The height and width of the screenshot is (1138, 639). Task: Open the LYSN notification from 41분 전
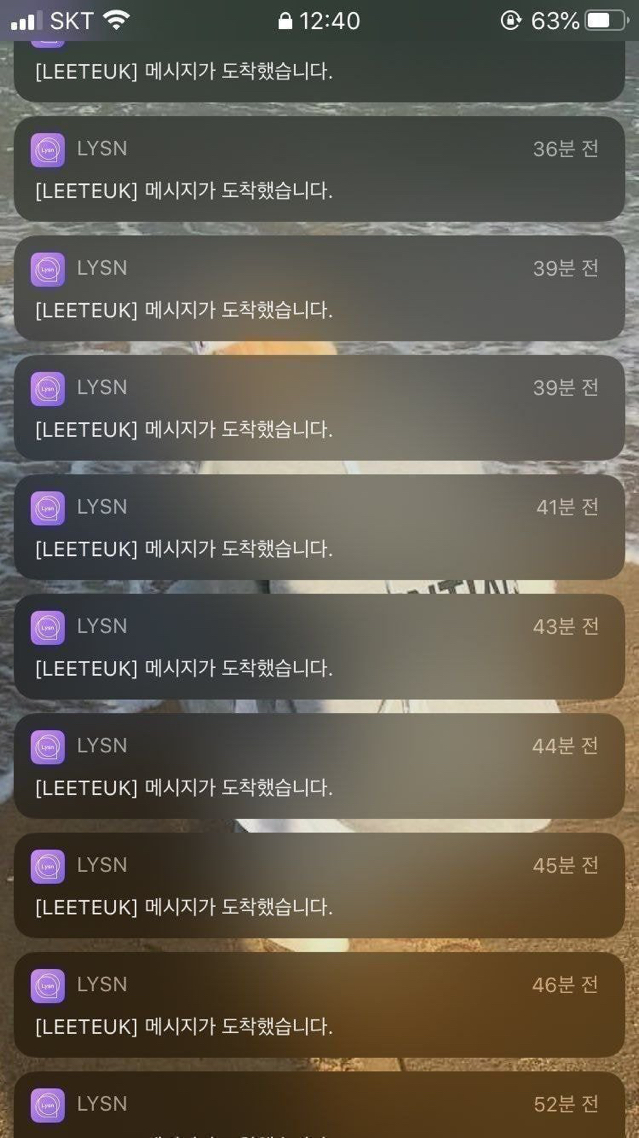(x=320, y=527)
